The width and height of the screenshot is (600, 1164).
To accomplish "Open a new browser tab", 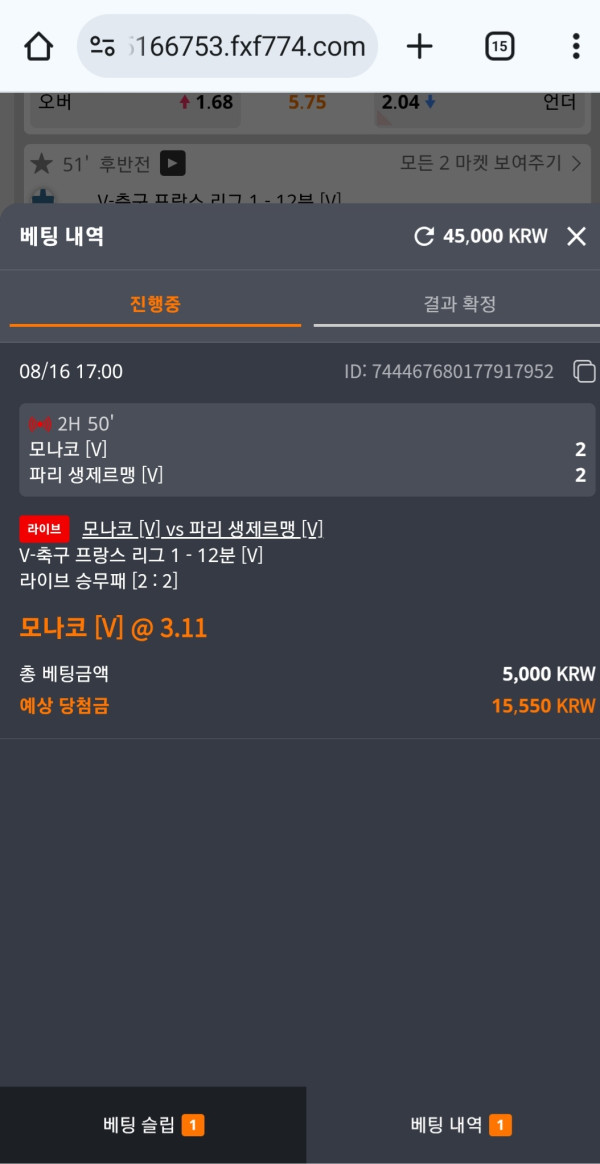I will pyautogui.click(x=420, y=46).
